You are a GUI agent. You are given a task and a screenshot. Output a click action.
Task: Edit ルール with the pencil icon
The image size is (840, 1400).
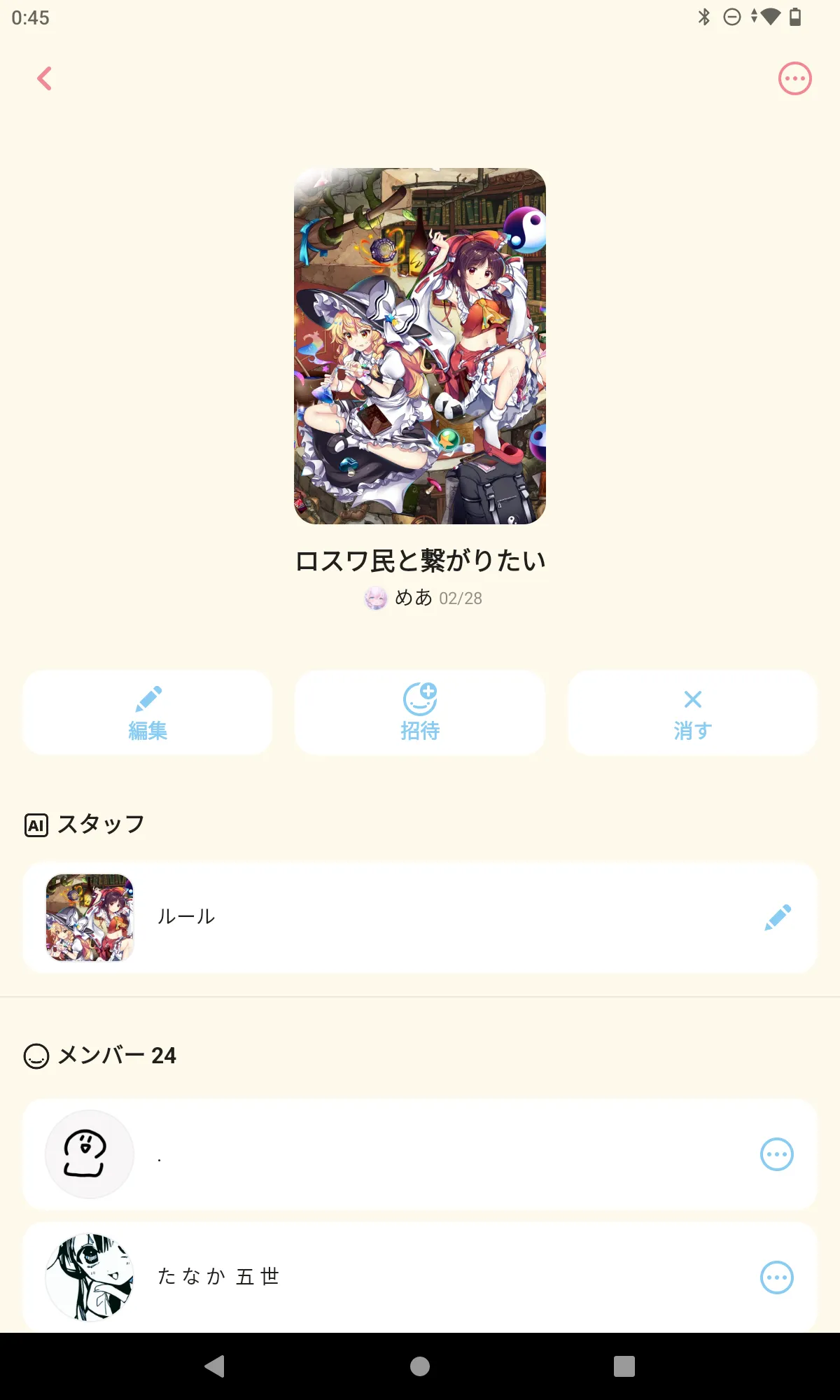point(777,917)
